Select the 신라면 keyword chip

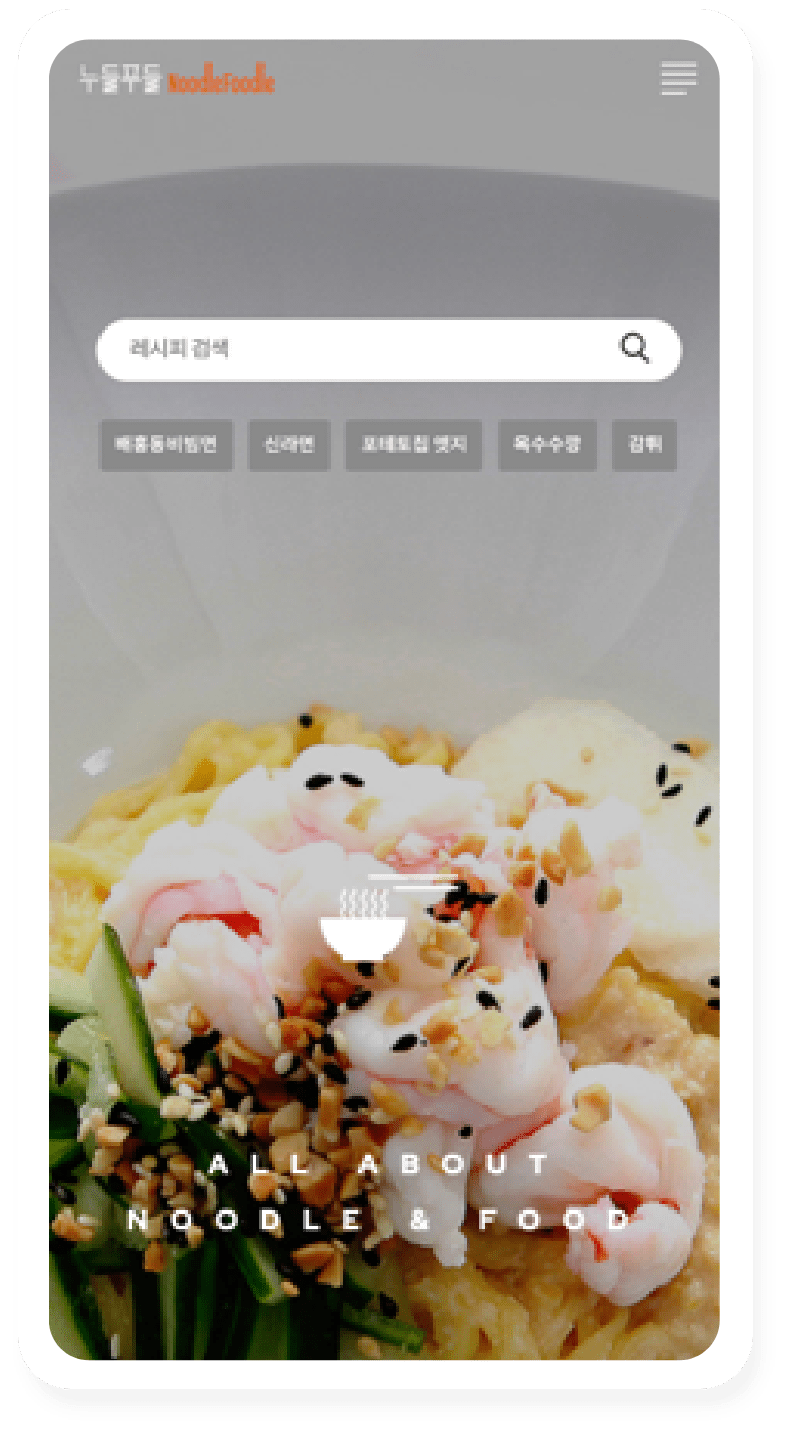[289, 445]
